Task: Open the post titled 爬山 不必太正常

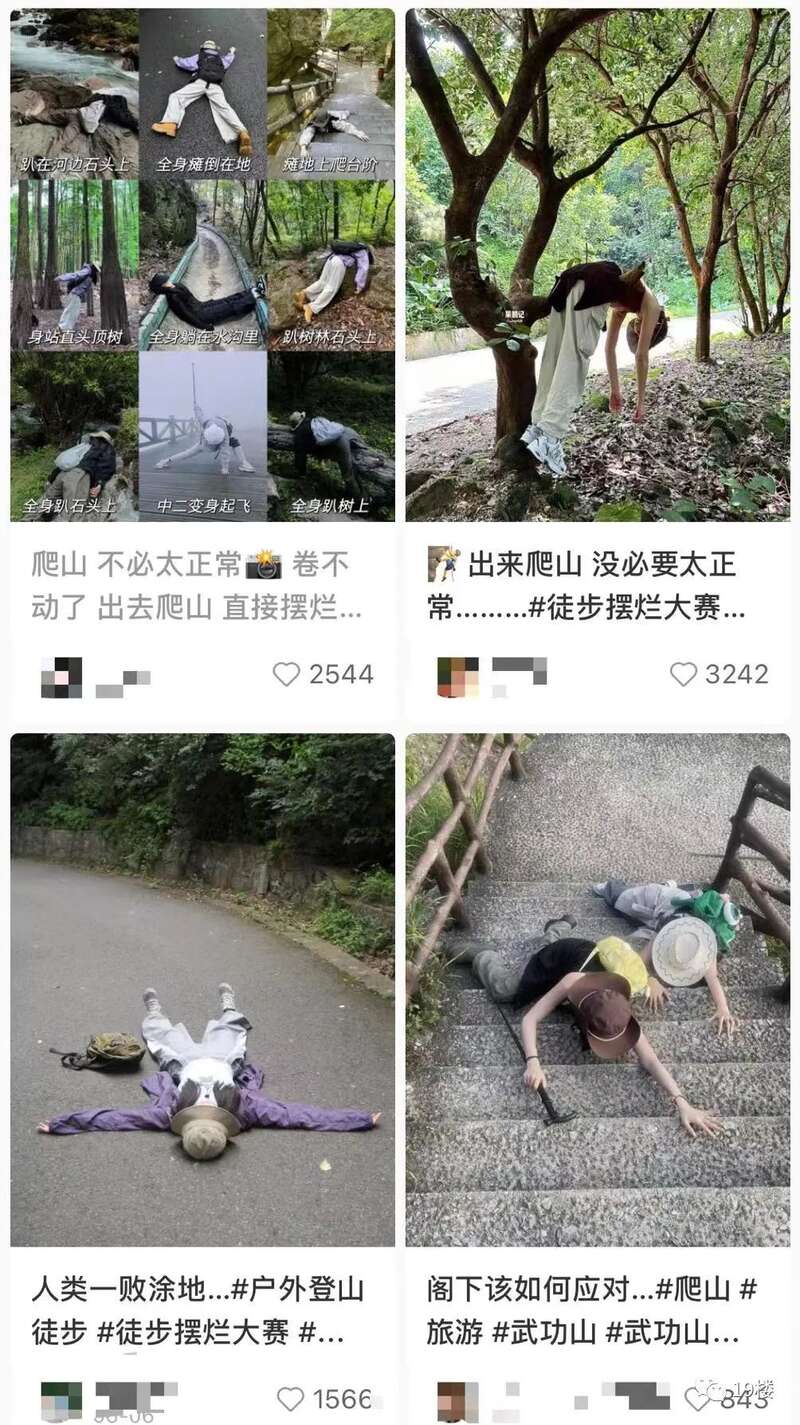Action: click(x=195, y=586)
